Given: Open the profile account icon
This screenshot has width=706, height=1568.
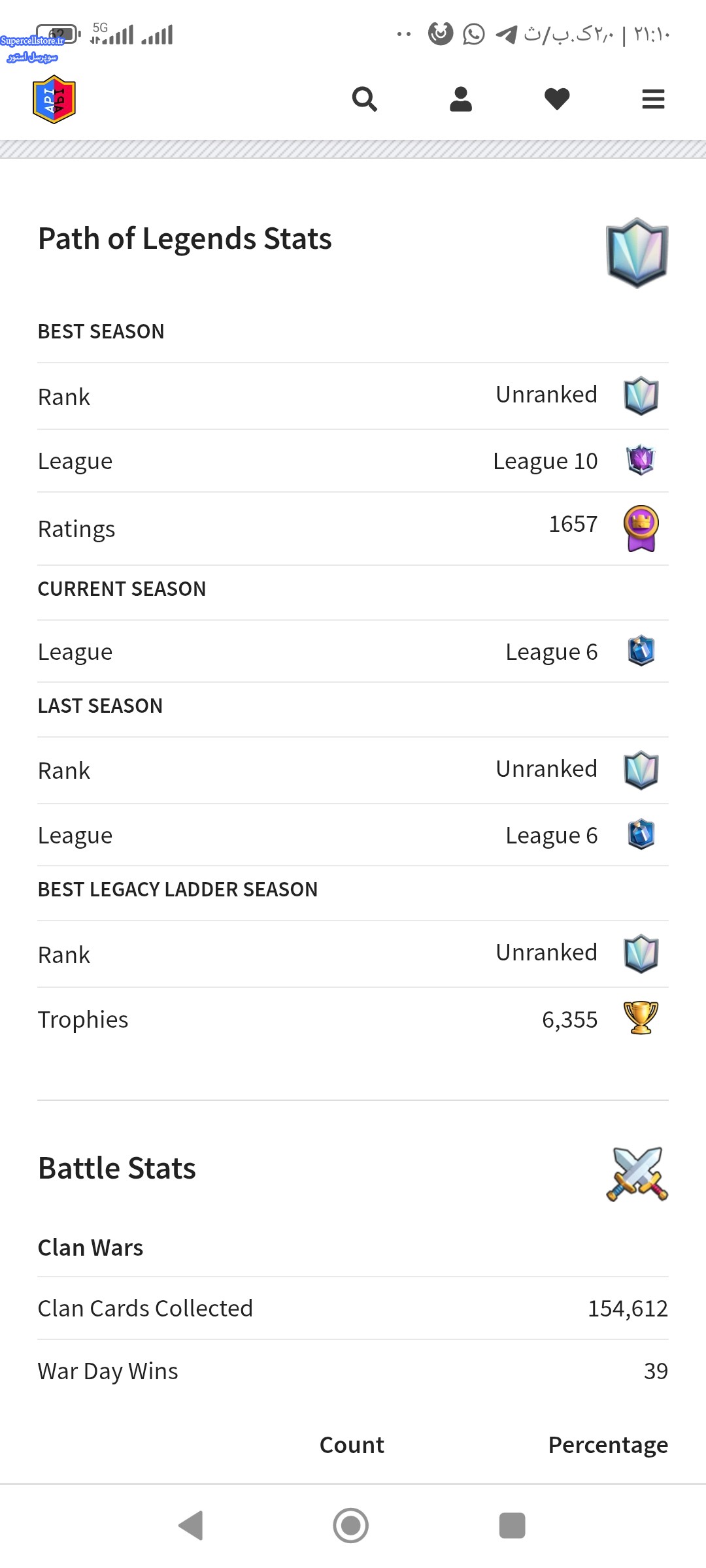Looking at the screenshot, I should point(461,99).
